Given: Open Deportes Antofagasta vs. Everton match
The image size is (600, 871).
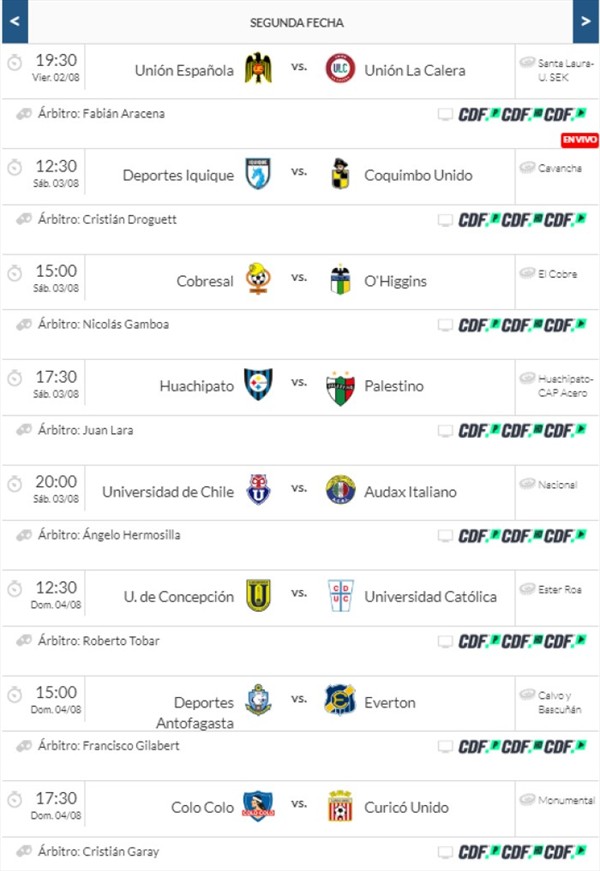Looking at the screenshot, I should (x=299, y=702).
